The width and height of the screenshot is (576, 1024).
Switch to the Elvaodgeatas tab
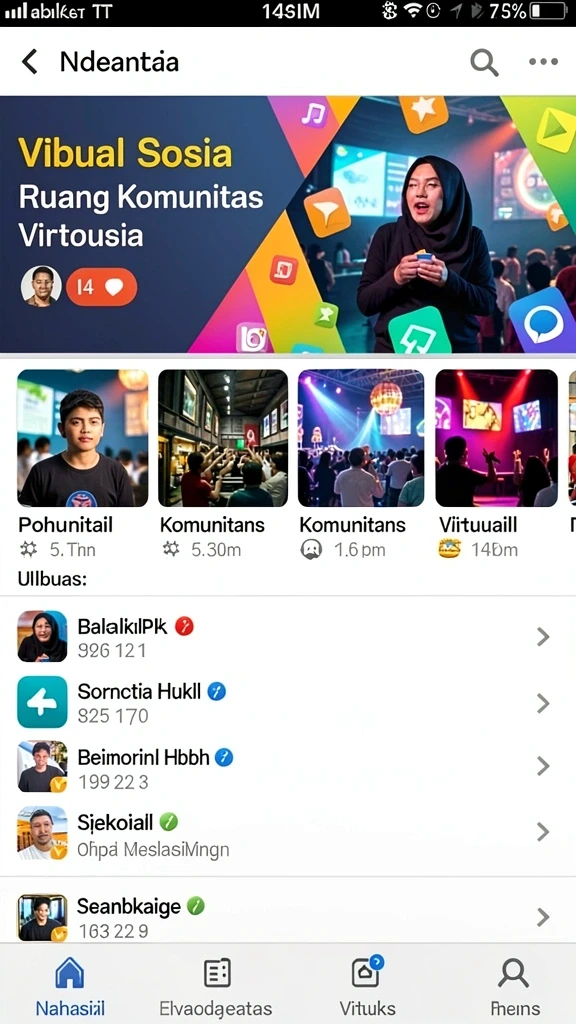[x=216, y=984]
